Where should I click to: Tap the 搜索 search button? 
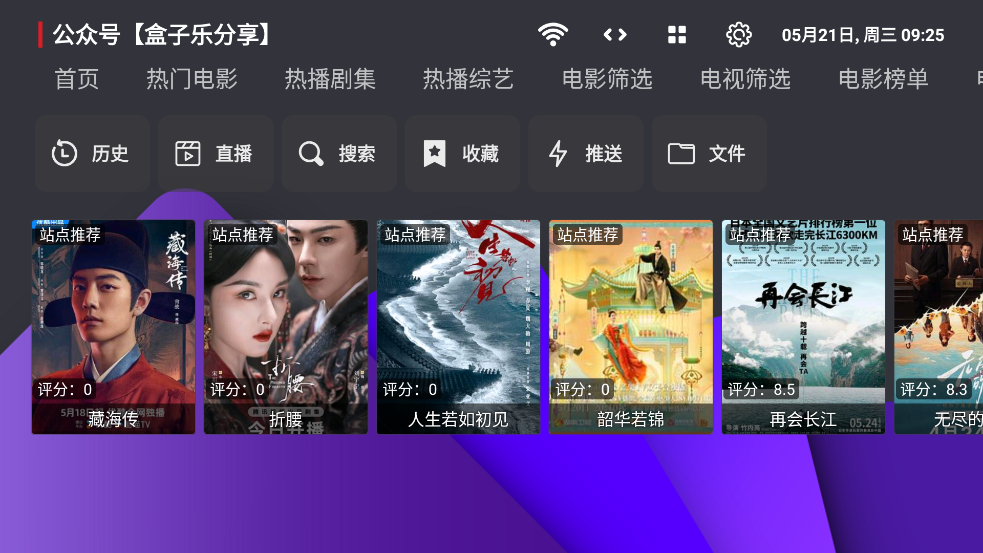click(338, 154)
